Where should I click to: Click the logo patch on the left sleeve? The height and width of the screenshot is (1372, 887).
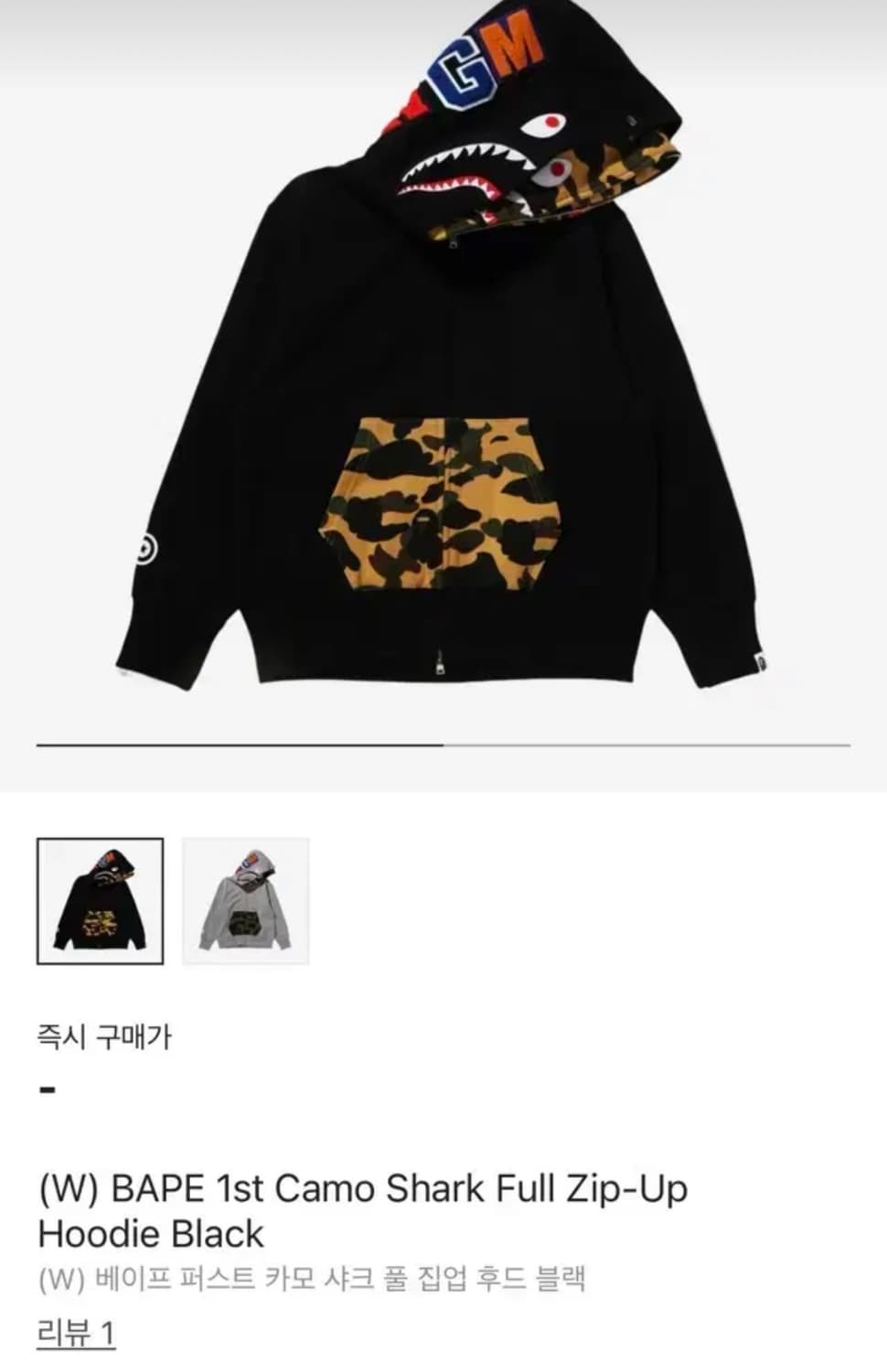click(144, 549)
